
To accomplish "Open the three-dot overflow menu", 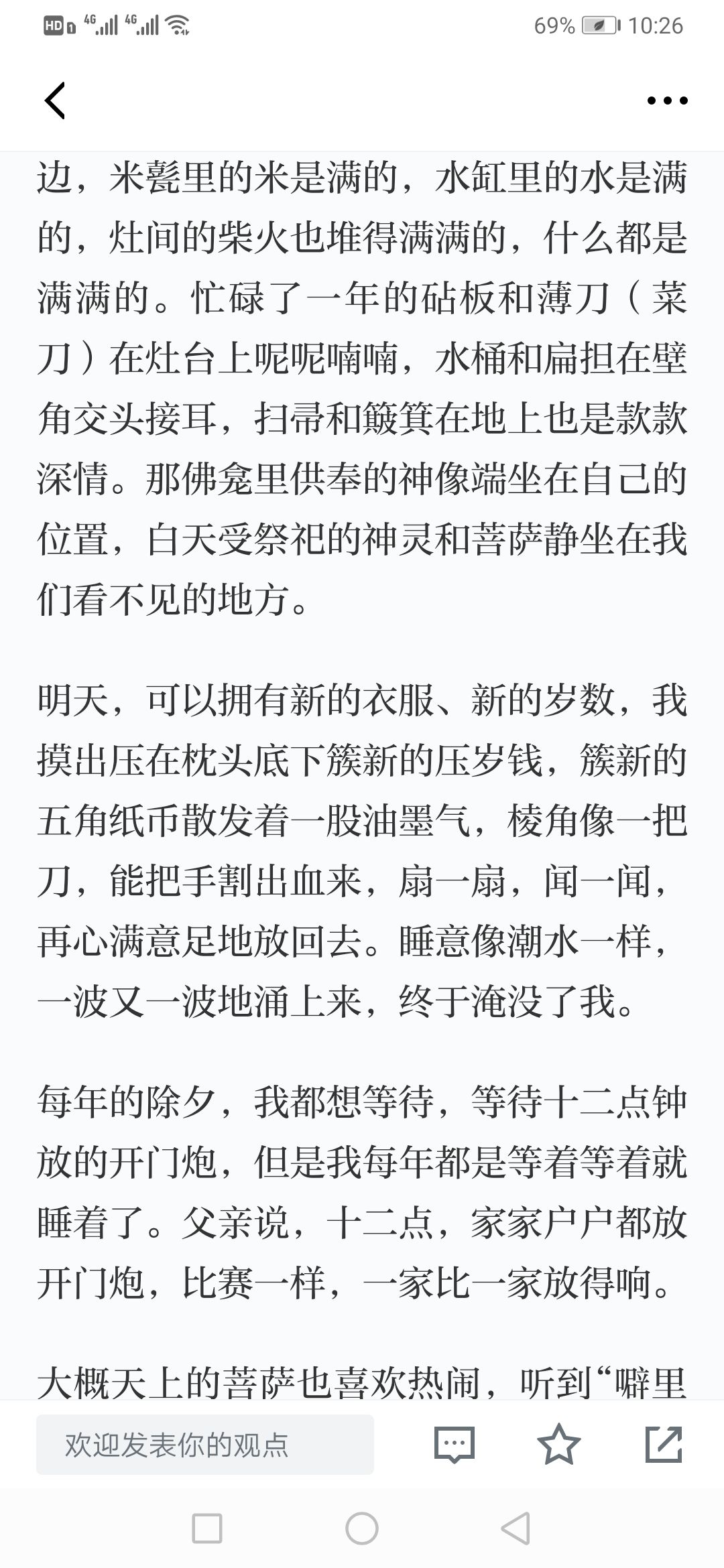I will coord(667,101).
